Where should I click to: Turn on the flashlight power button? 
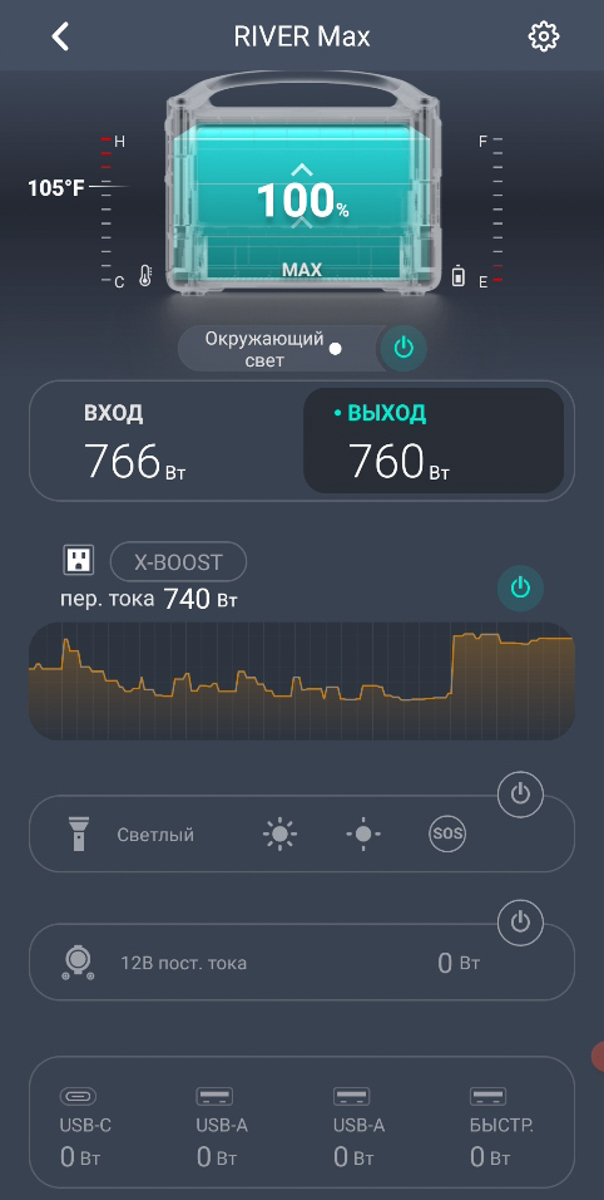click(520, 795)
